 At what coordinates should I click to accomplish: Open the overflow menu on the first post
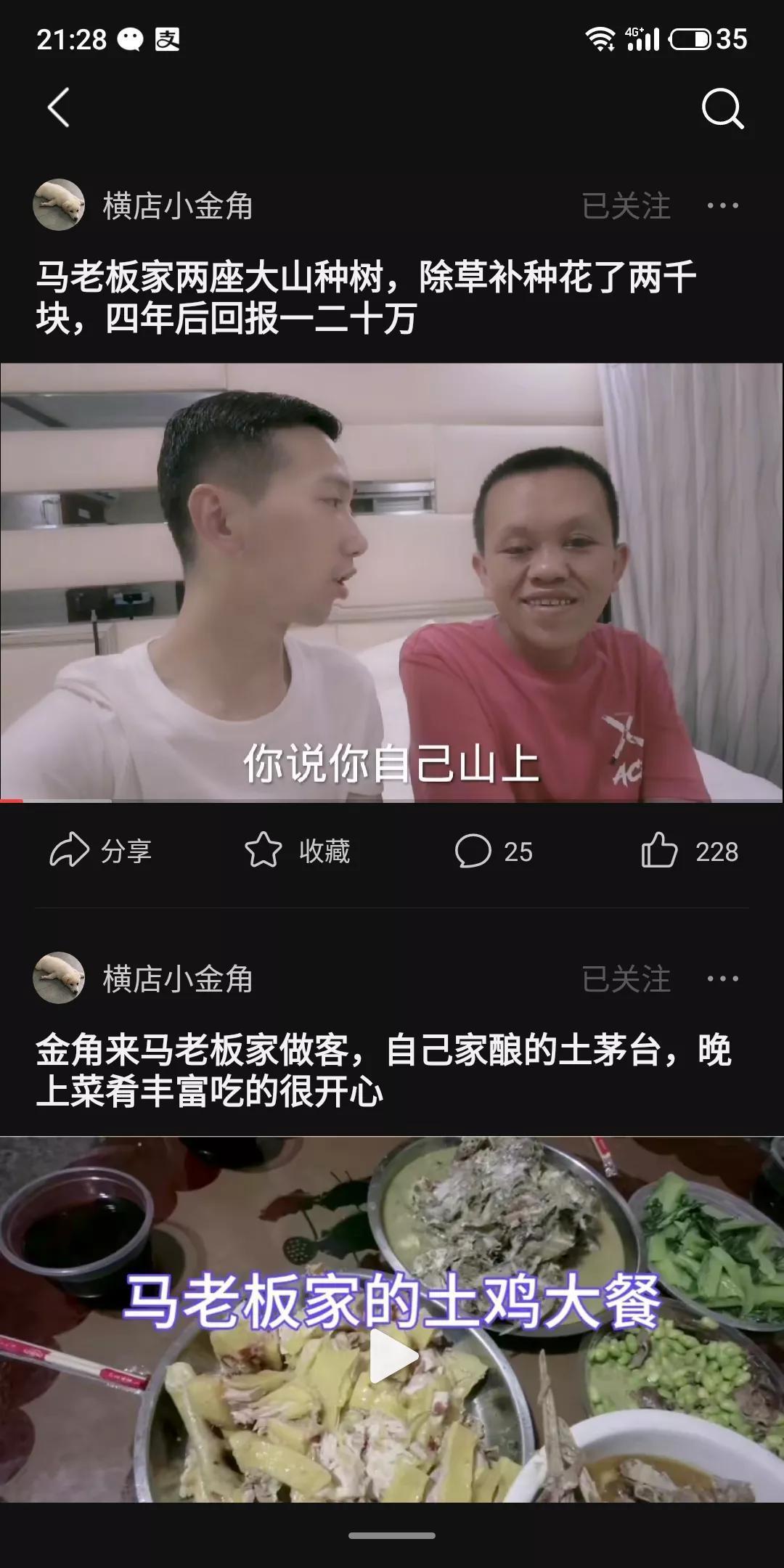coord(722,206)
